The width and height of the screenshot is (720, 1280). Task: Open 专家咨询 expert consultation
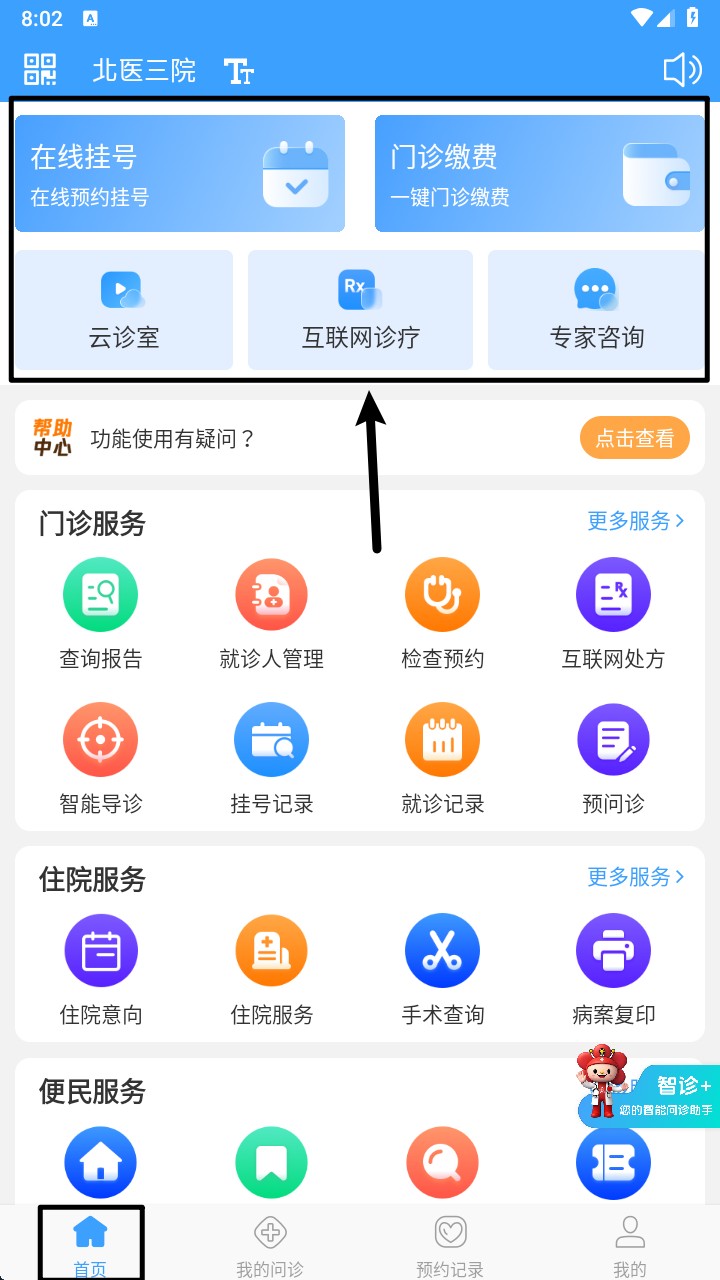click(596, 310)
